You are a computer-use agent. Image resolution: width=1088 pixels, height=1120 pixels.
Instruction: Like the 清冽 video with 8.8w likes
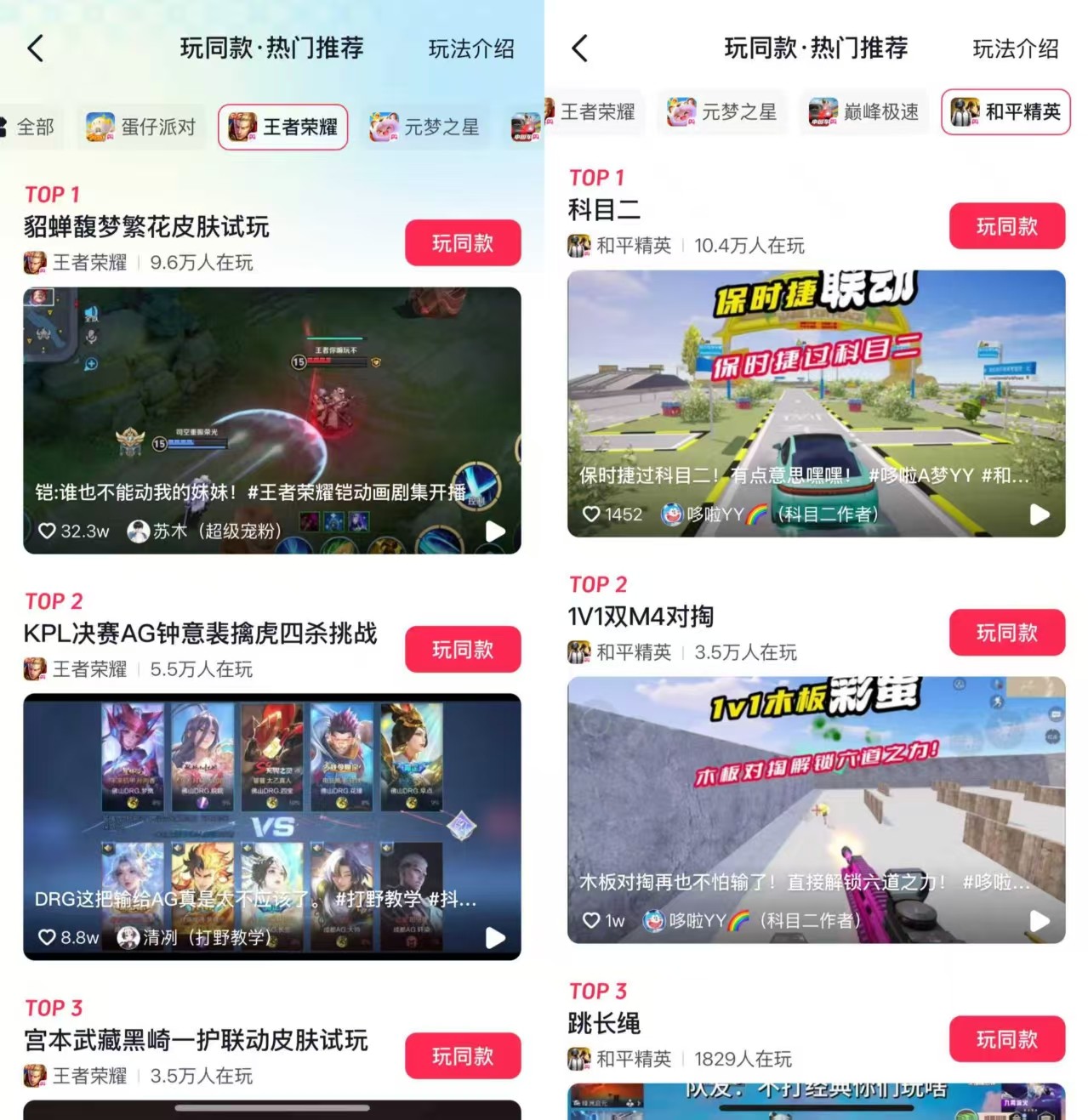click(x=48, y=938)
